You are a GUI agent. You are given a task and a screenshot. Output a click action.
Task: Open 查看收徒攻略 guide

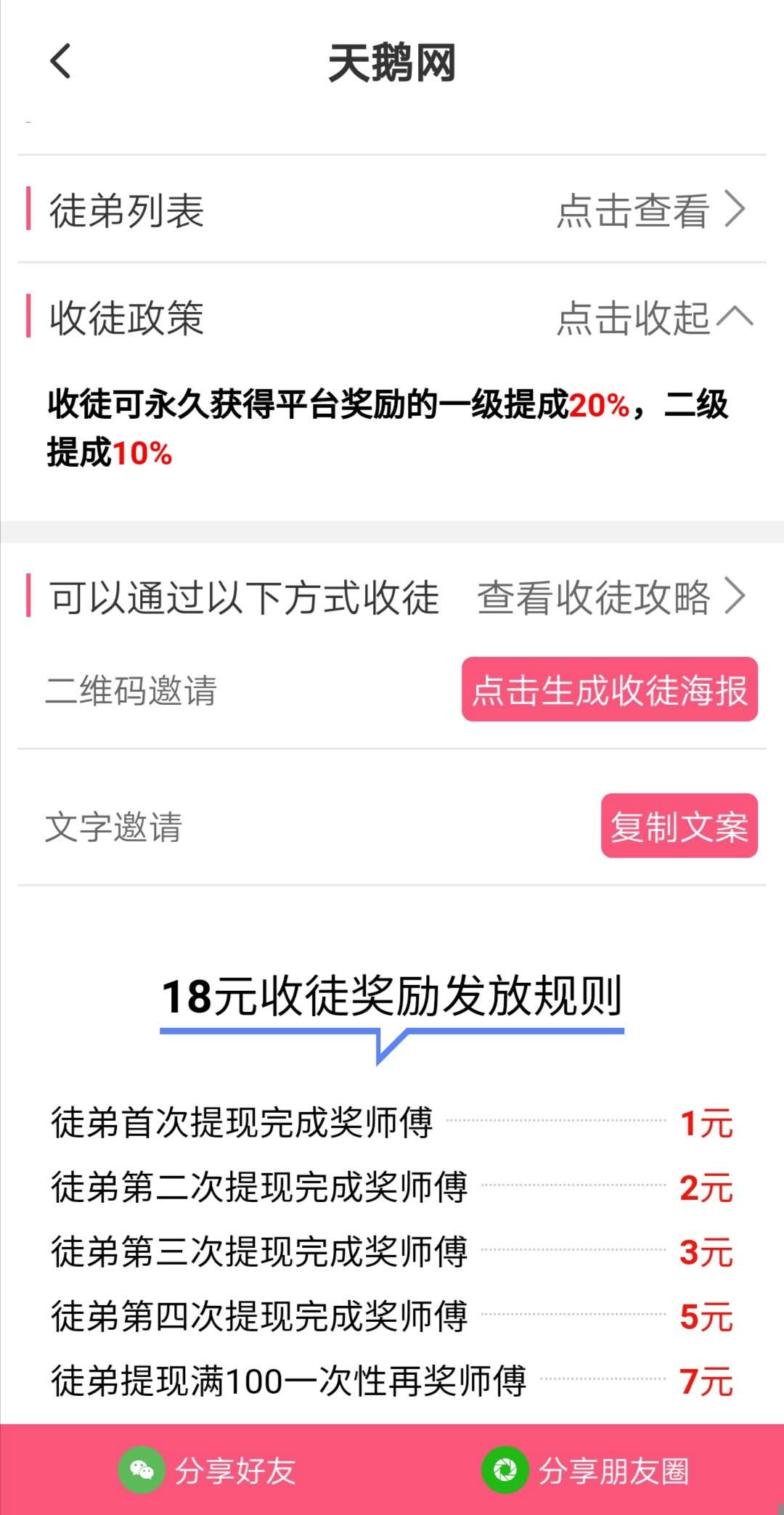(x=611, y=597)
